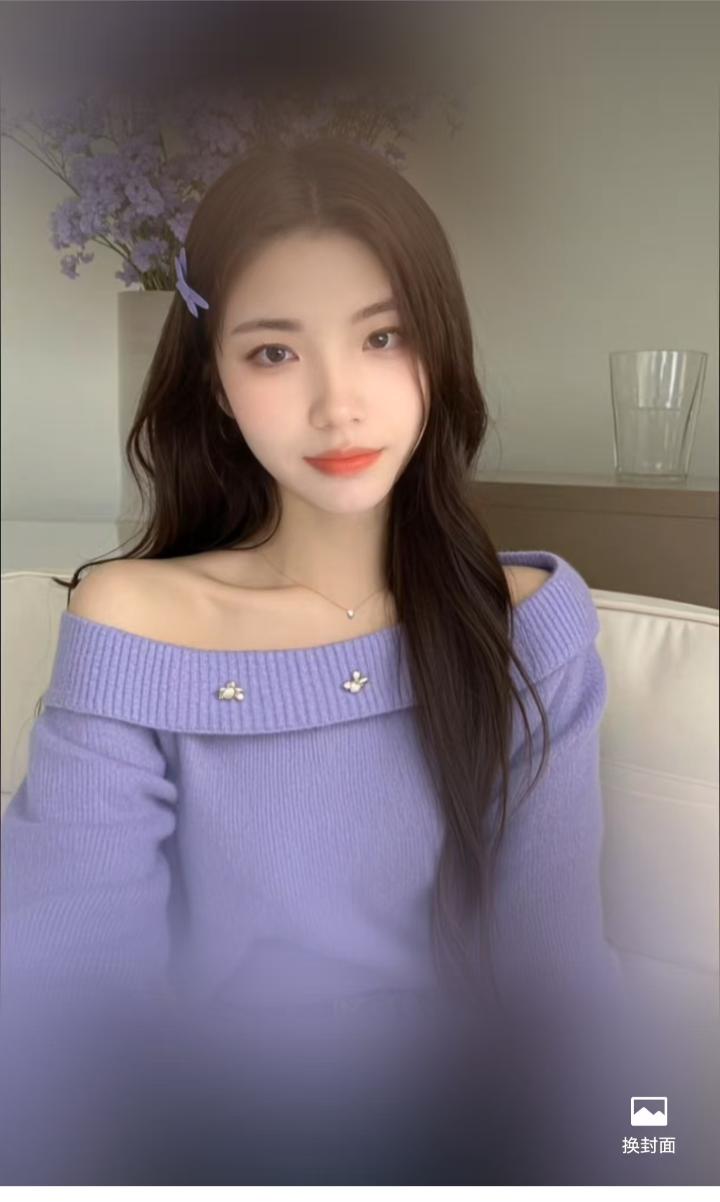This screenshot has width=720, height=1202.
Task: Tap the 换封面 change cover button
Action: point(648,1124)
